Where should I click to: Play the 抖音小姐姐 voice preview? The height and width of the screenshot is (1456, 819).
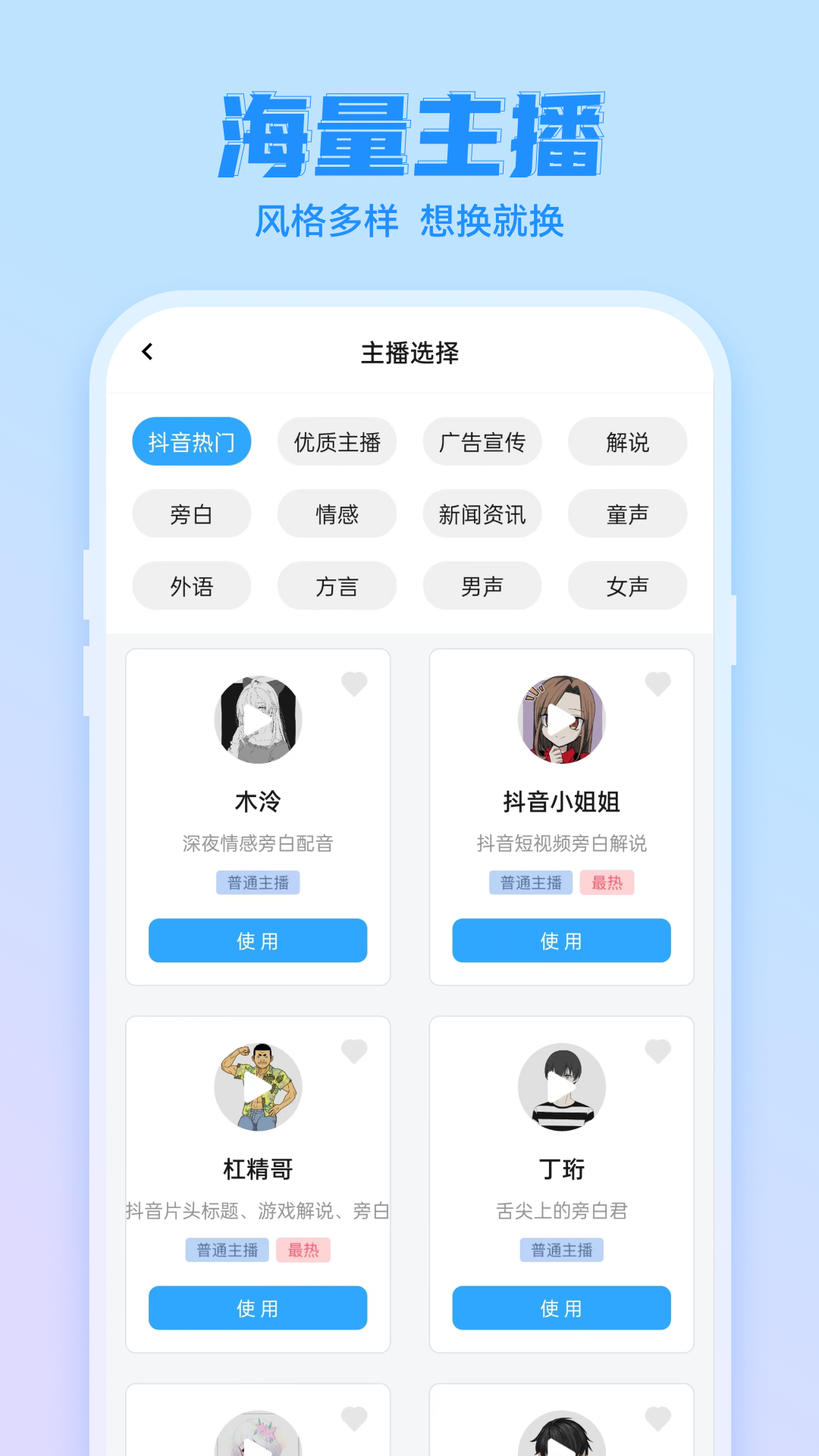tap(560, 719)
